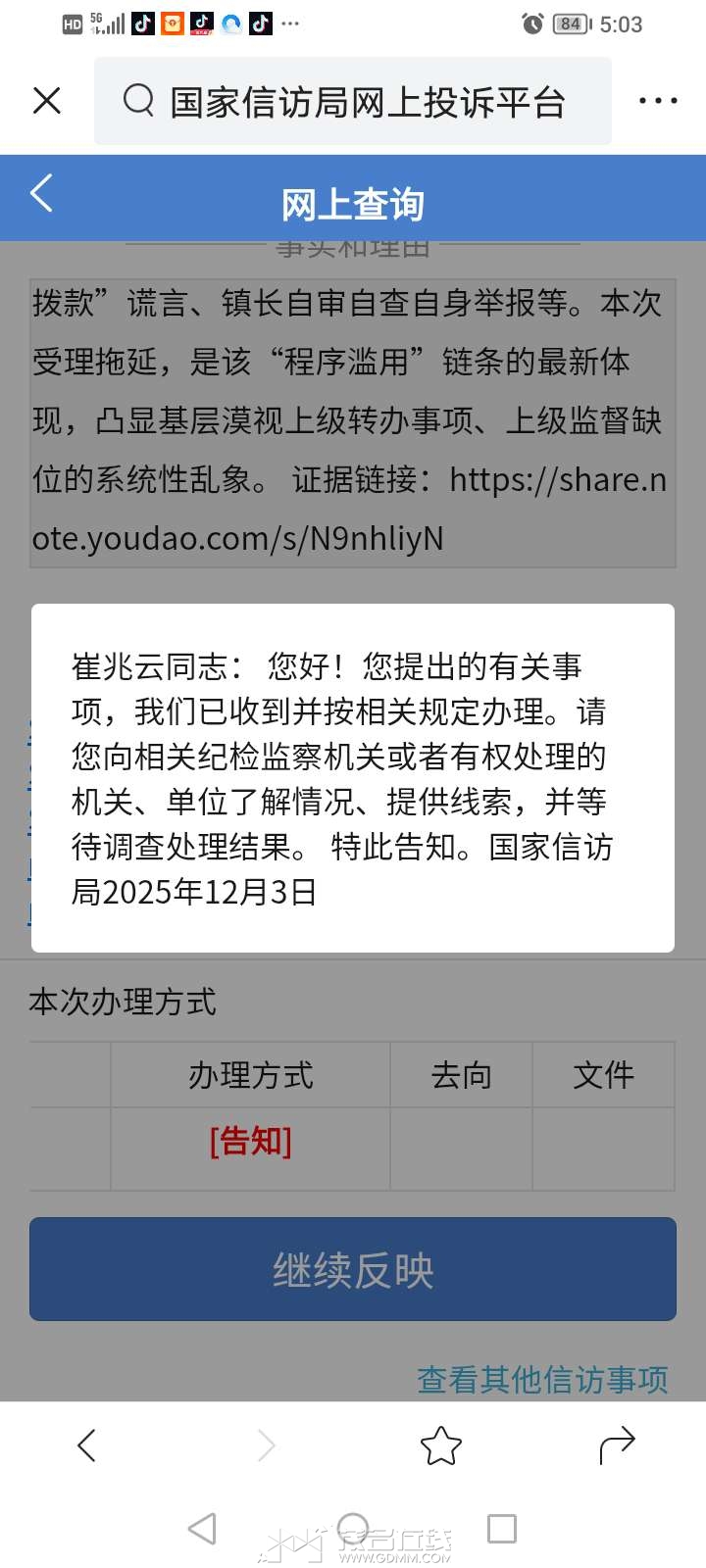
Task: Open recent apps with the square button
Action: [x=502, y=1529]
